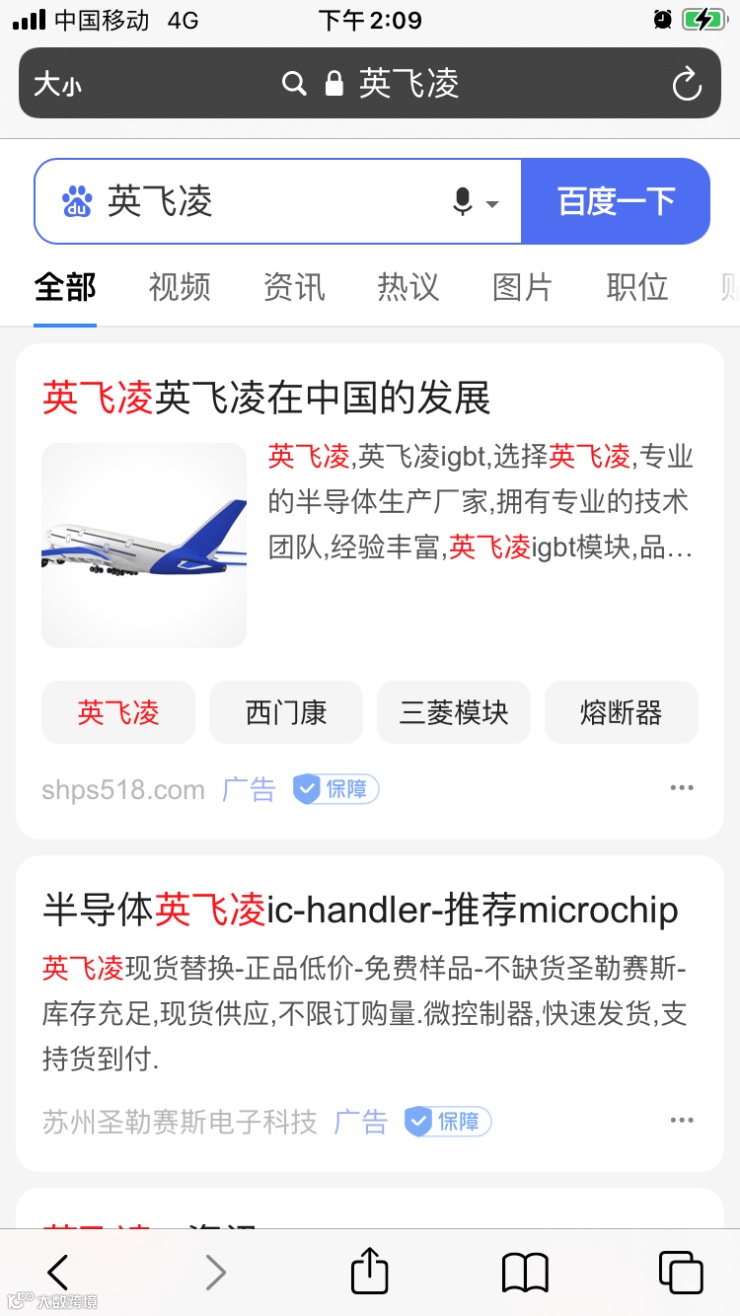This screenshot has width=740, height=1316.
Task: Select the 熔断器 chip
Action: tap(621, 713)
